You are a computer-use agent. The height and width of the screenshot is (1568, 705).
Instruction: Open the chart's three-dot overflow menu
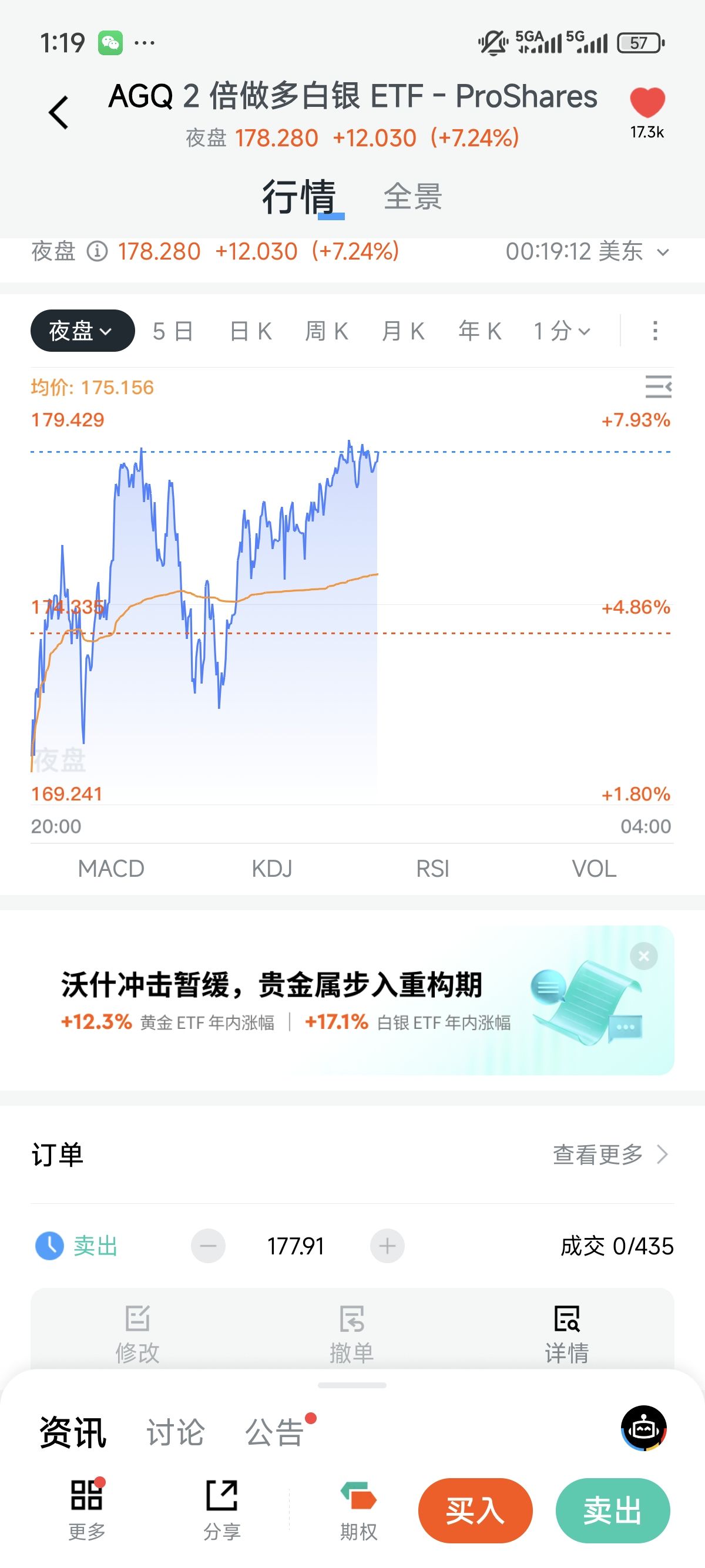pos(655,331)
